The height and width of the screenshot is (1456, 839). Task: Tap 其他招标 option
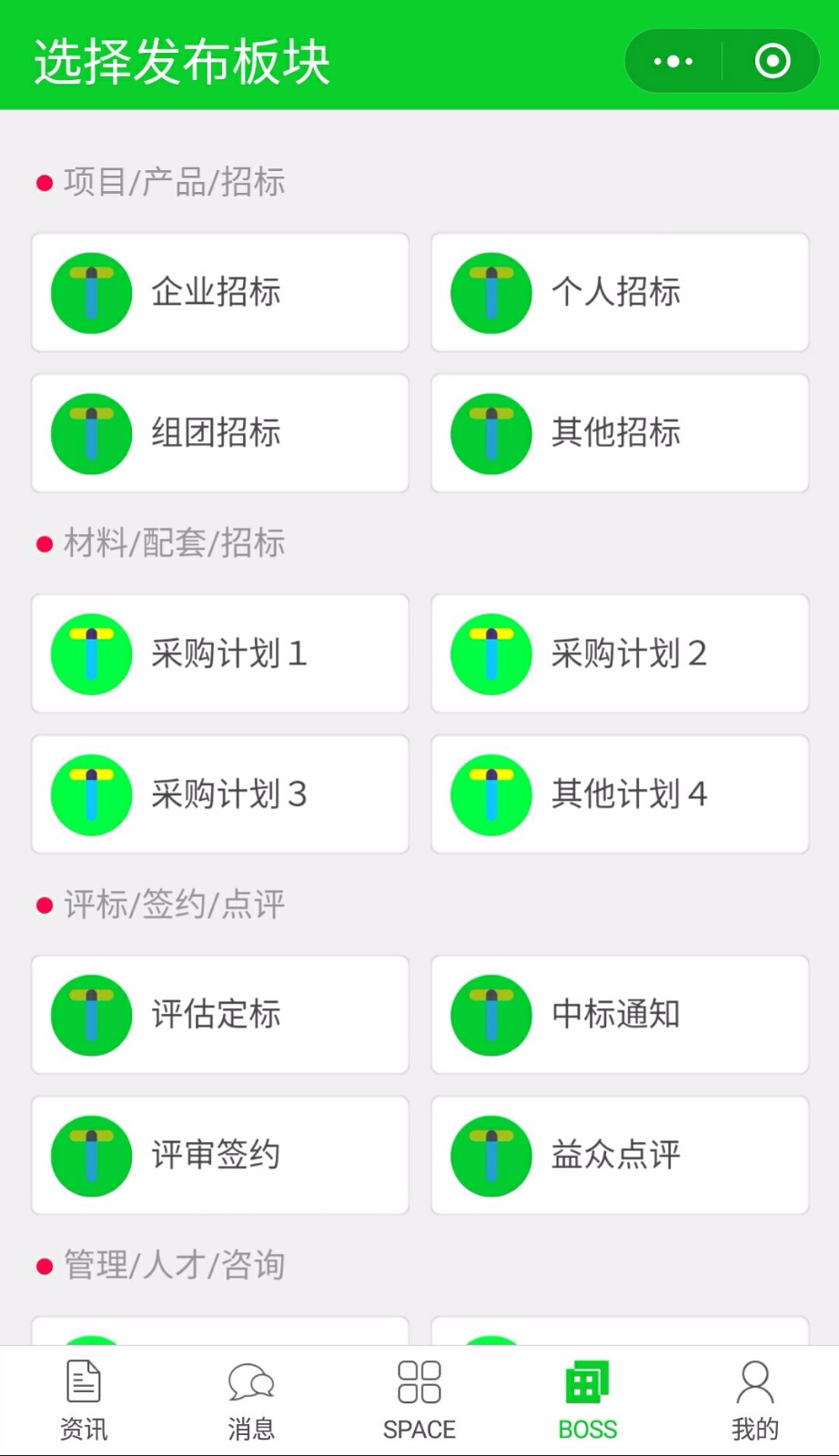[x=620, y=433]
